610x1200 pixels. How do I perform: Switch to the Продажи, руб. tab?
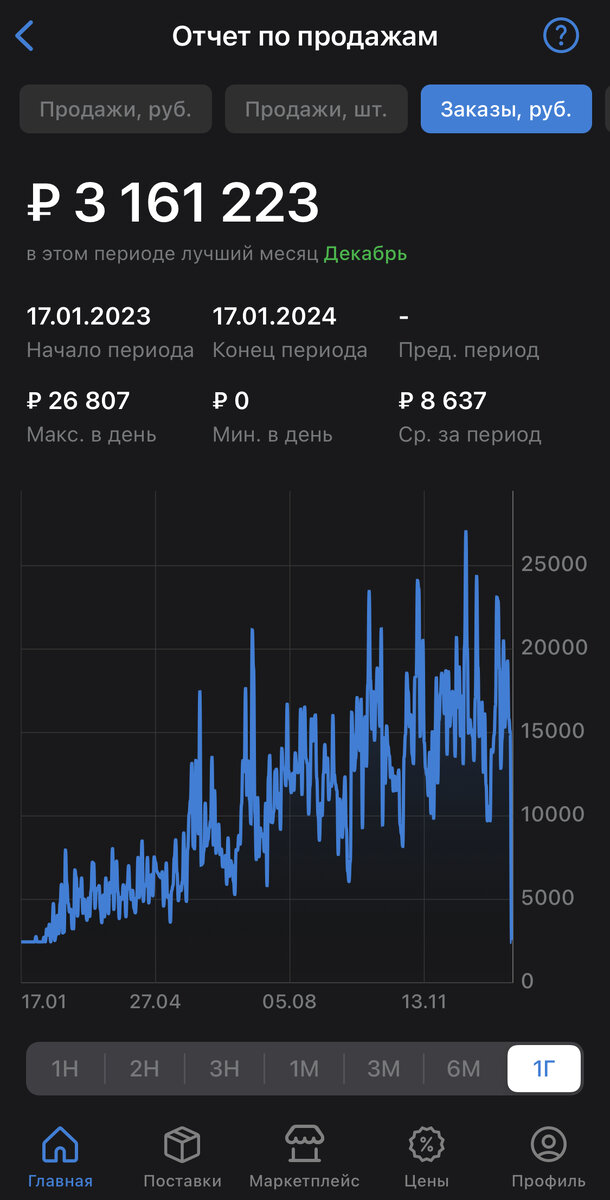(x=115, y=109)
